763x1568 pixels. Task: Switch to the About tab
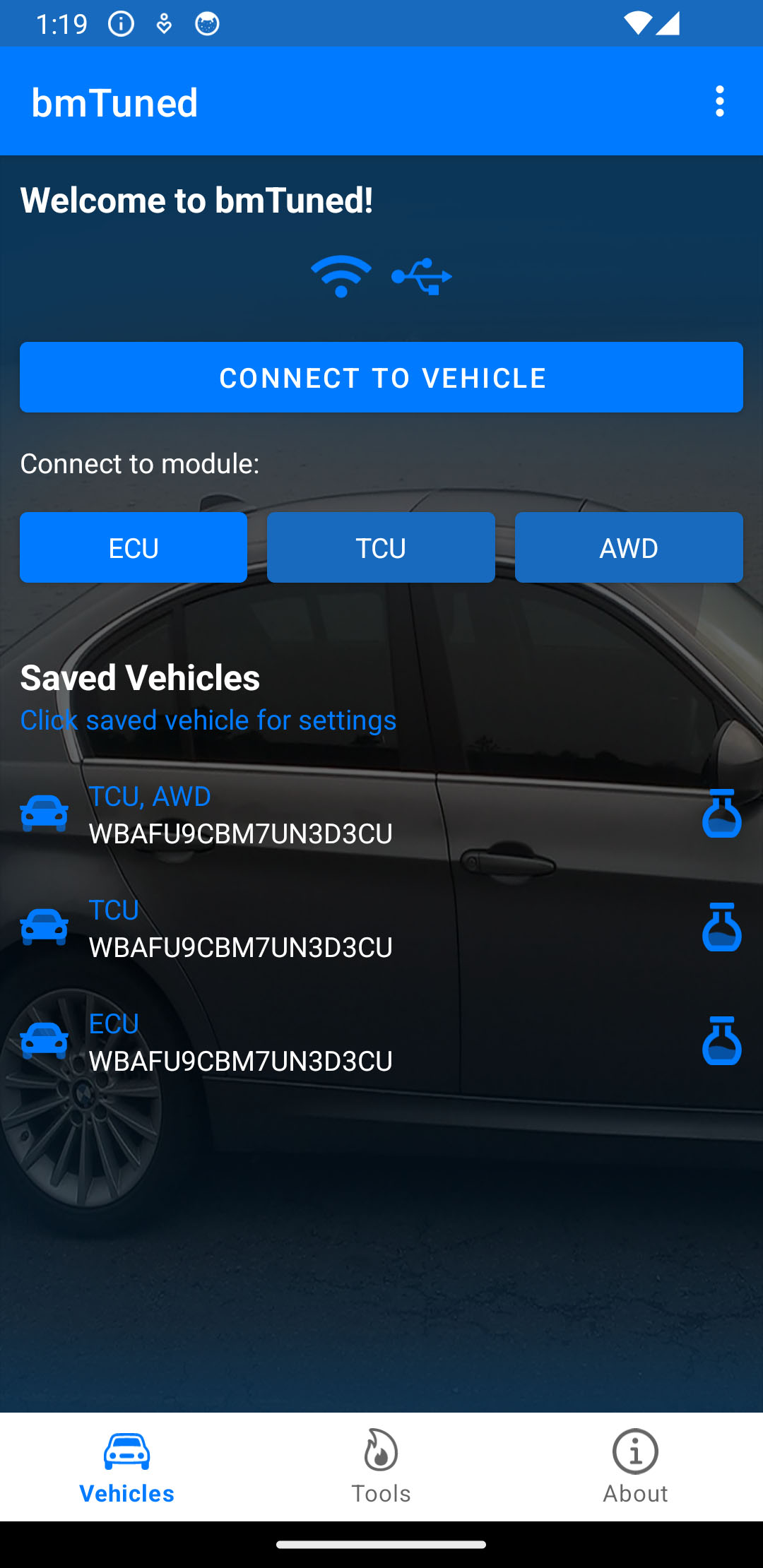636,1467
